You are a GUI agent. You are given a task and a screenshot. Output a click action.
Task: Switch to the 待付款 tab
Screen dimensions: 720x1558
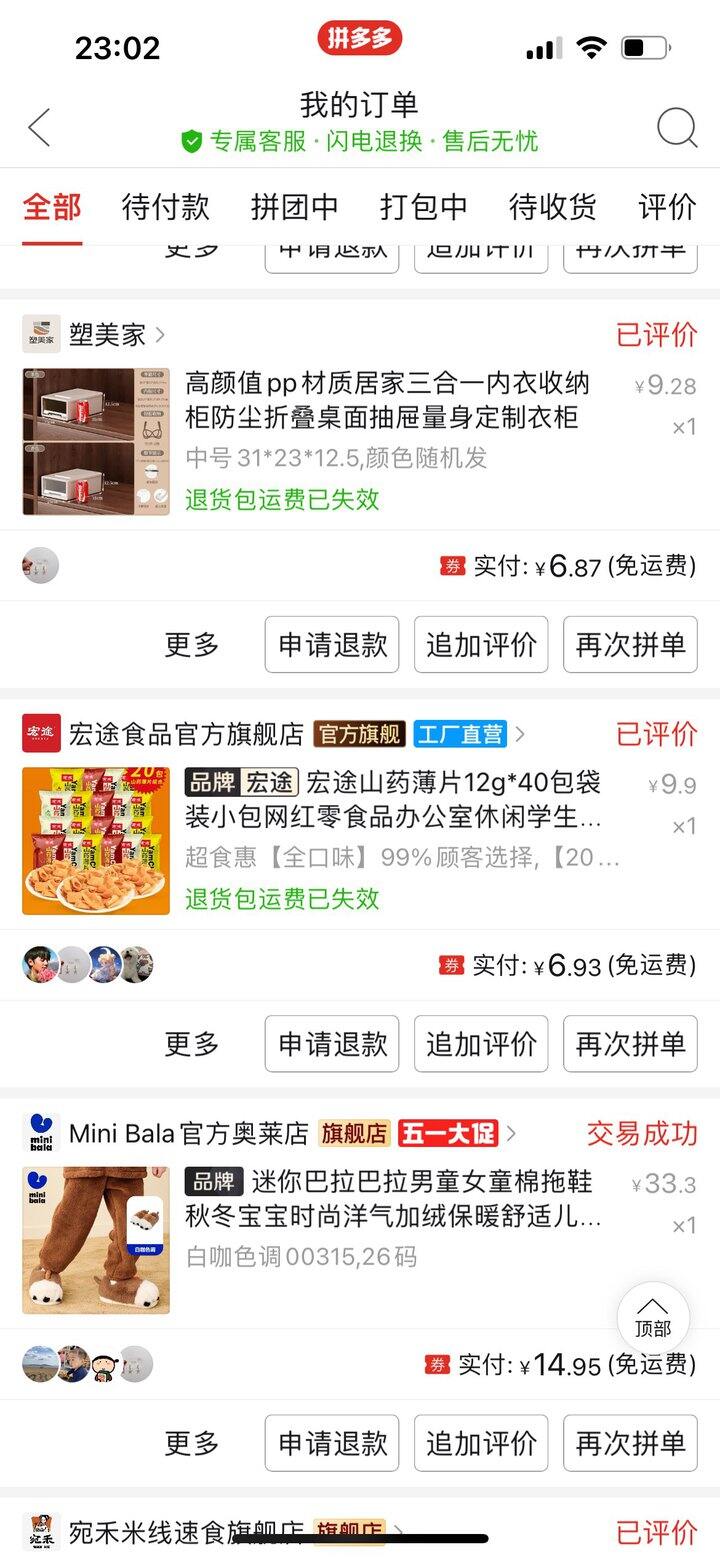tap(163, 207)
